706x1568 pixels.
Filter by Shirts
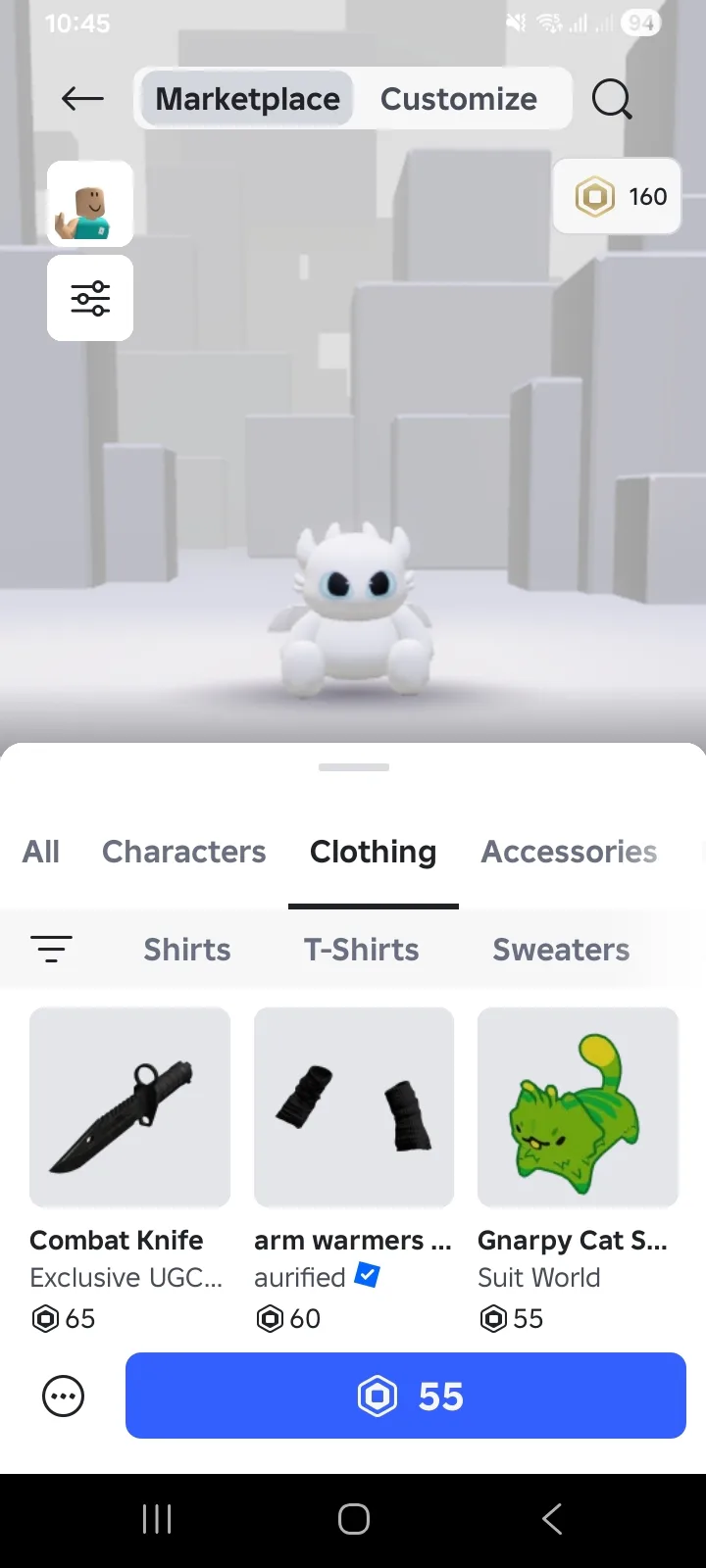tap(187, 949)
